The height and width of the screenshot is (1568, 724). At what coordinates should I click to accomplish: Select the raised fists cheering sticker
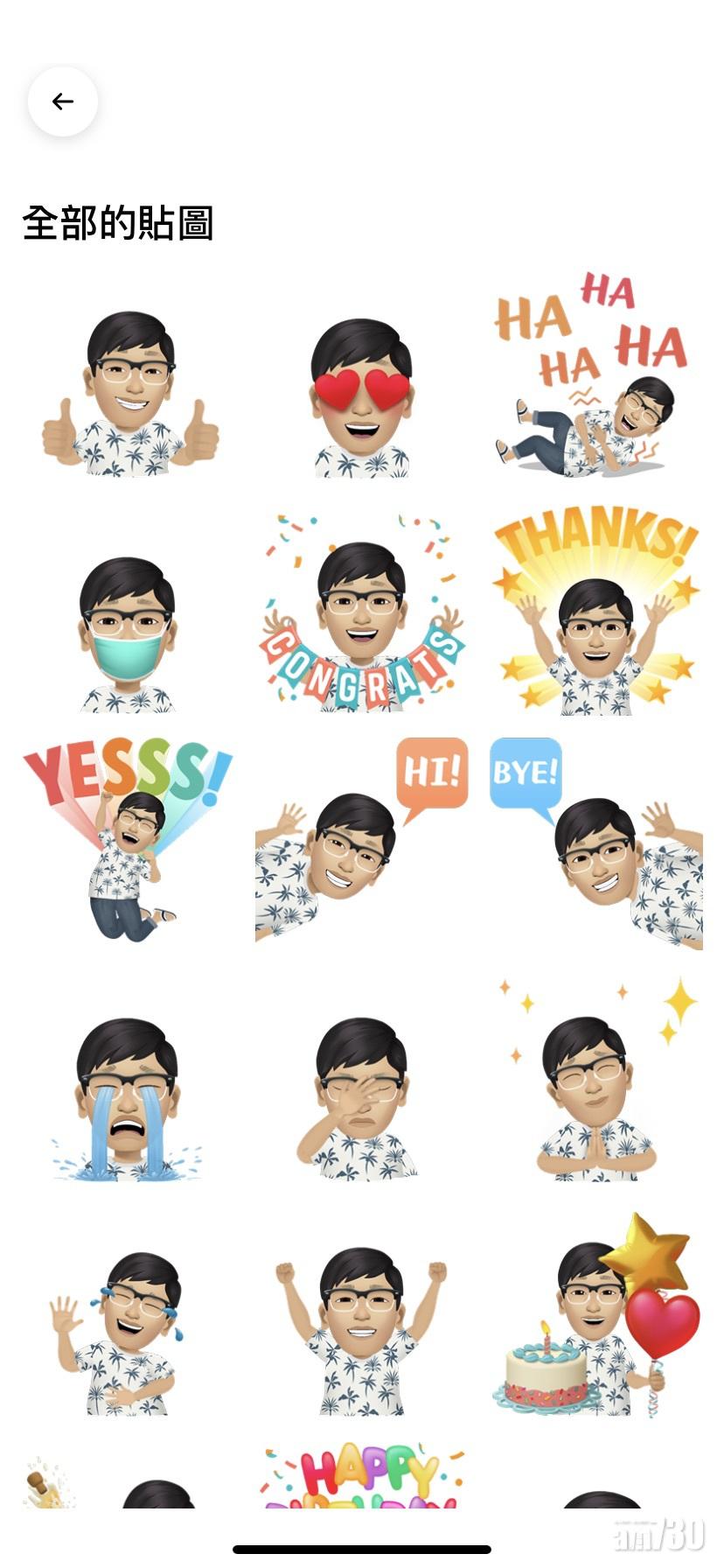(361, 1330)
